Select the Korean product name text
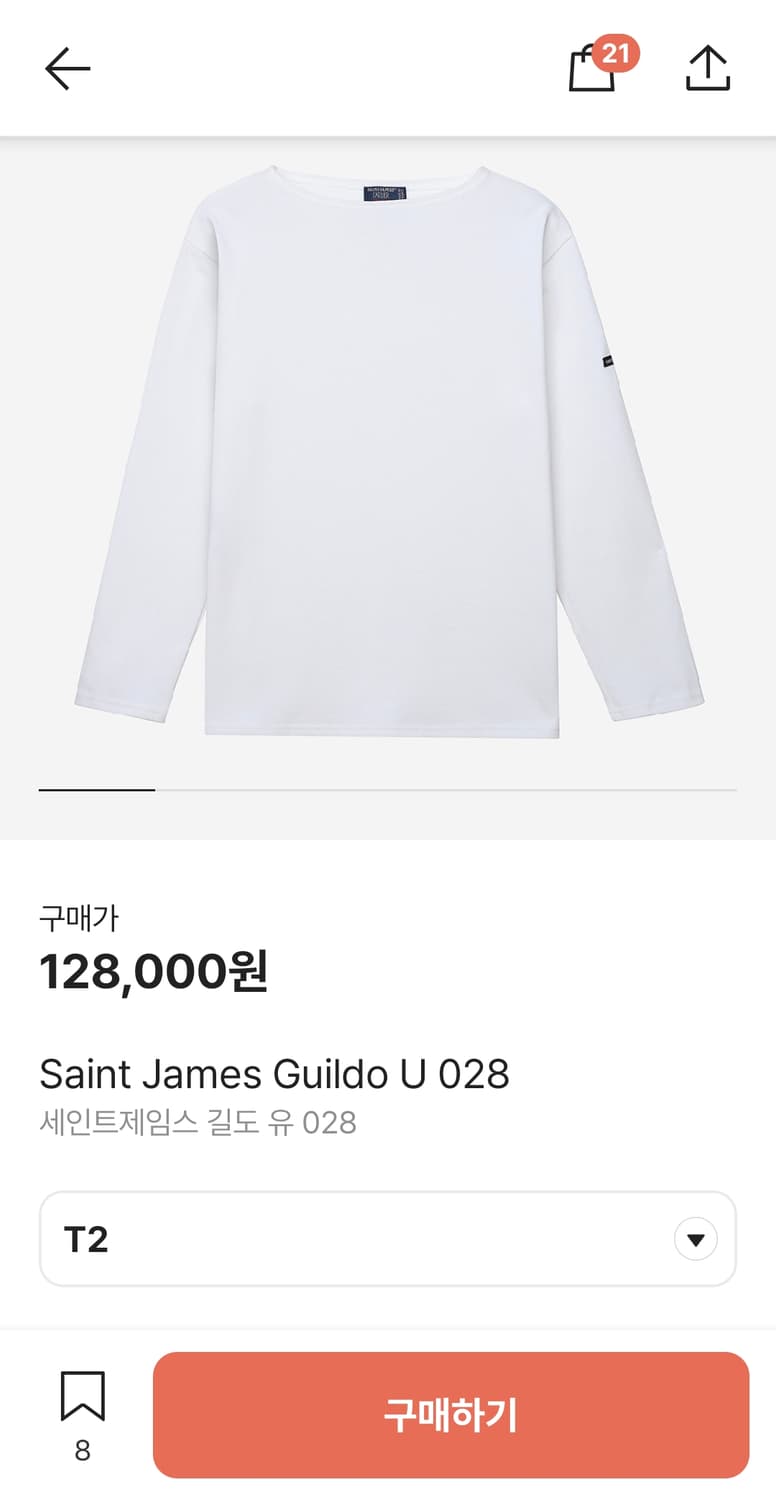This screenshot has height=1500, width=776. [x=197, y=1123]
